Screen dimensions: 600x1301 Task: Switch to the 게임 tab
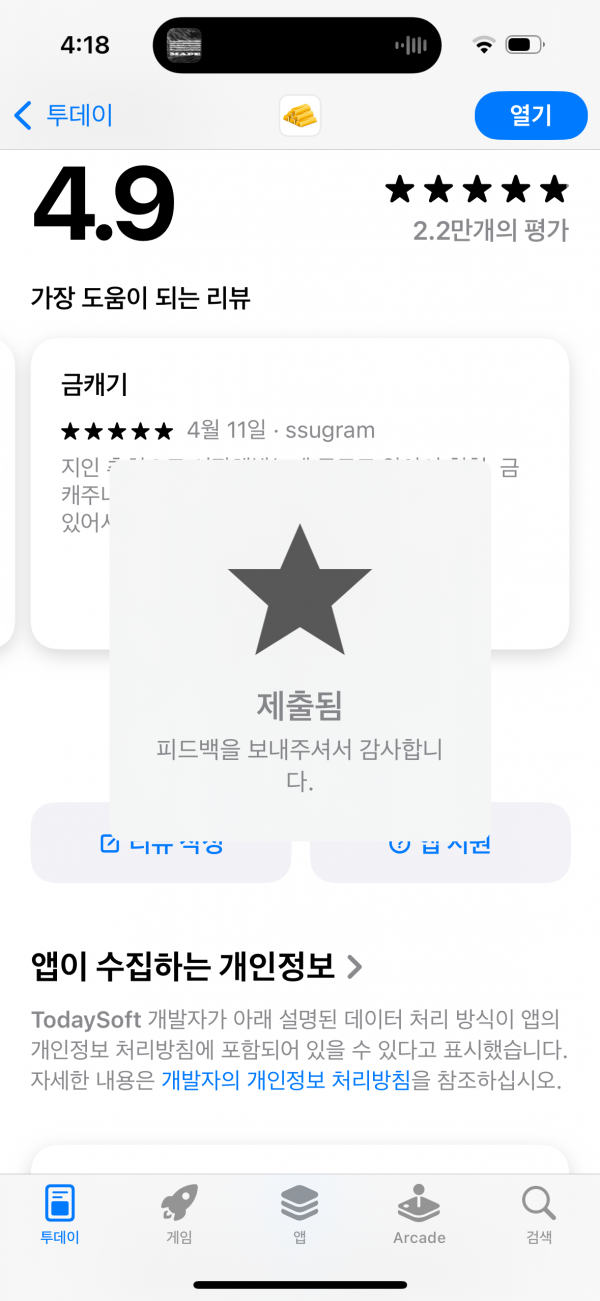point(179,1214)
